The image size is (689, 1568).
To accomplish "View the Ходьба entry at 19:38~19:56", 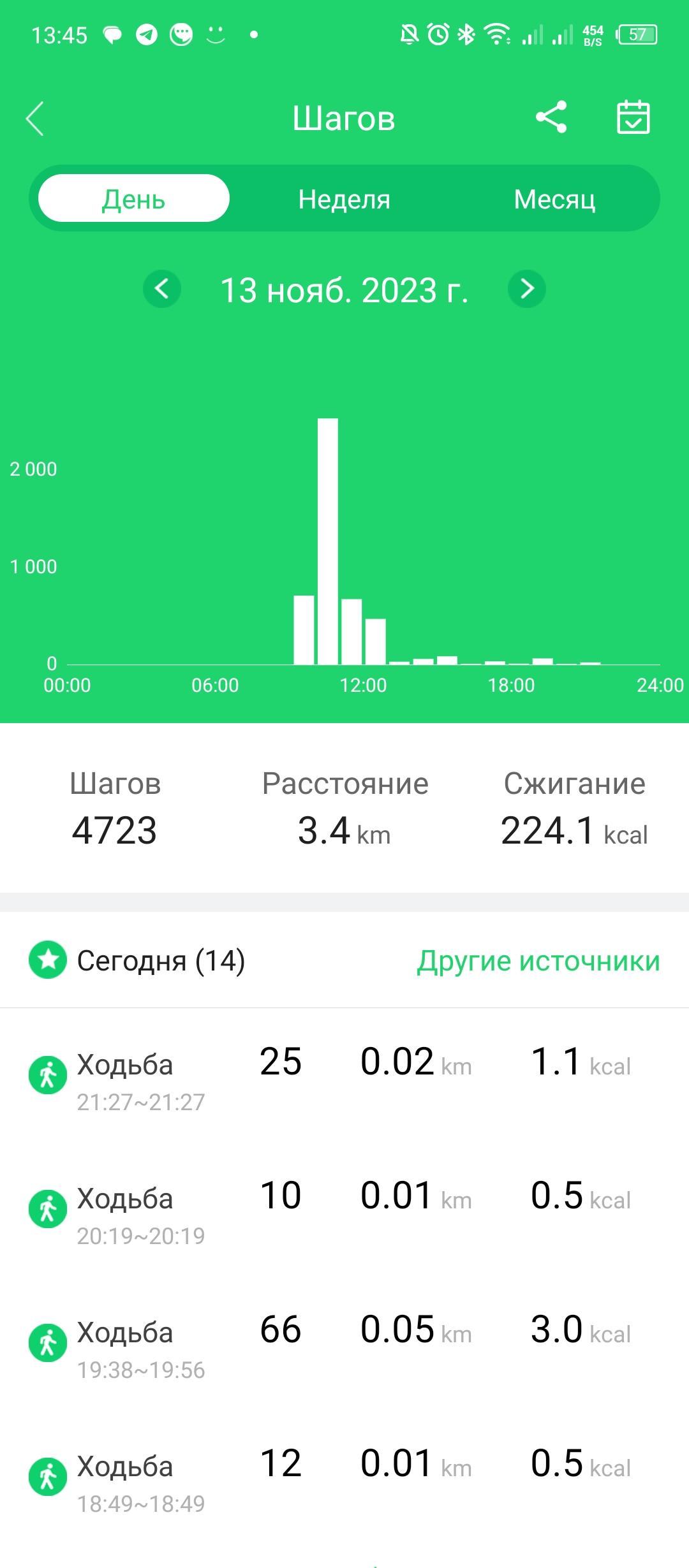I will pyautogui.click(x=344, y=1345).
